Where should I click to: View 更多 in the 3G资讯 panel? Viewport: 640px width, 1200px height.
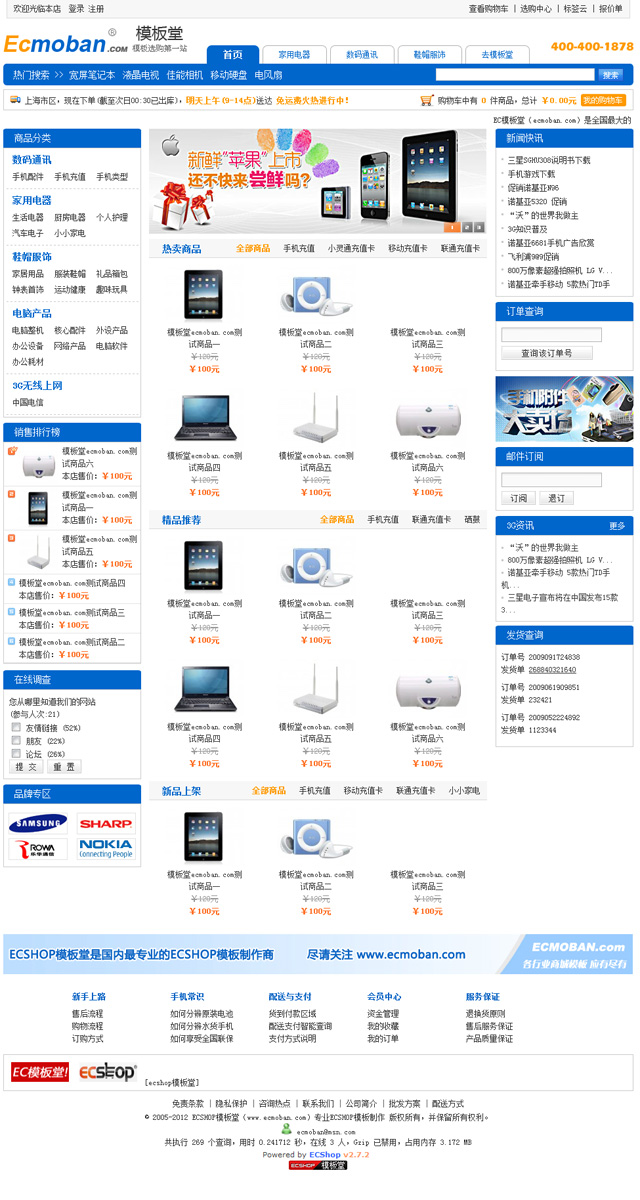click(x=617, y=525)
